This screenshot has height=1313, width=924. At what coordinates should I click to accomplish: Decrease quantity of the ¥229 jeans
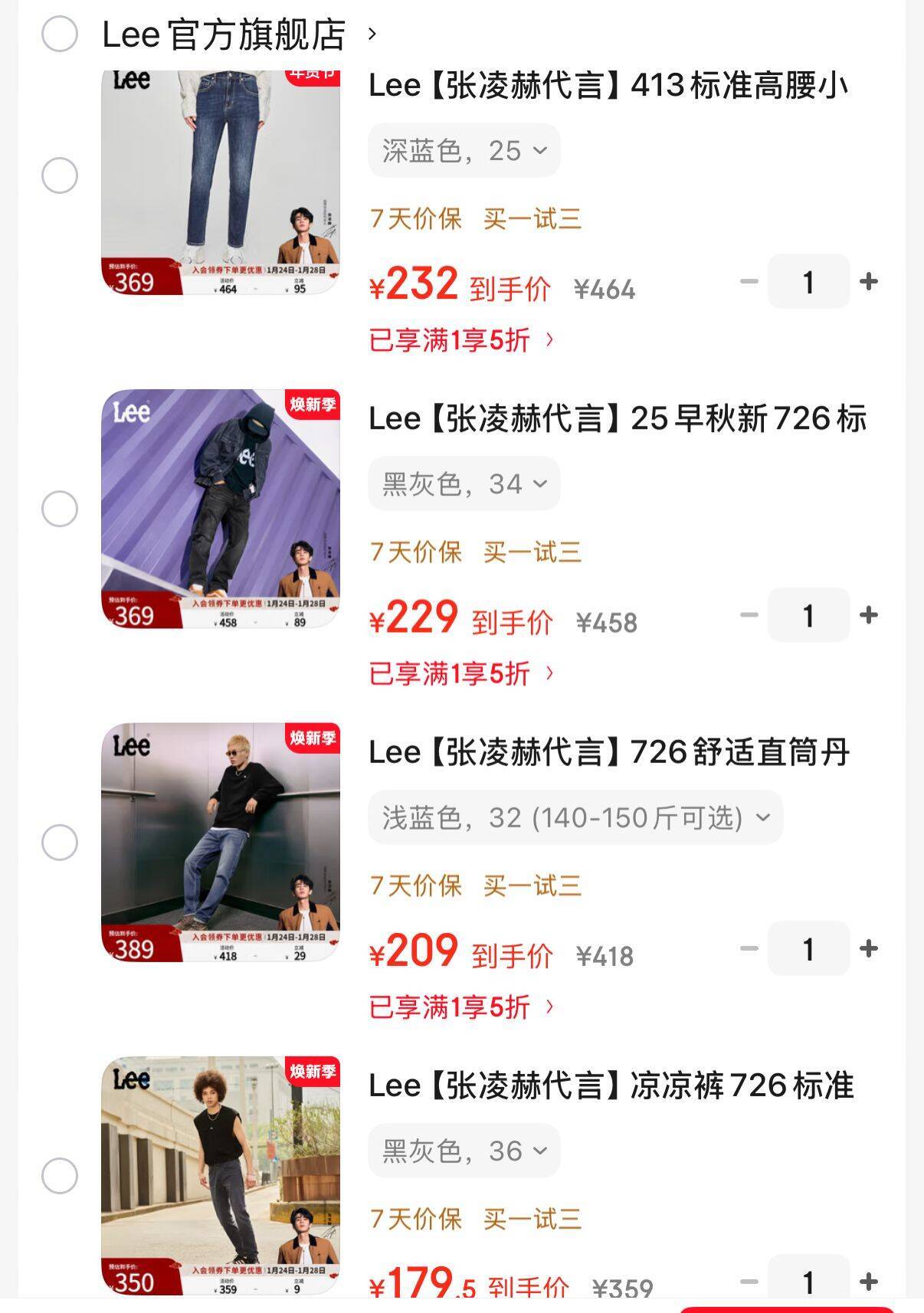pyautogui.click(x=749, y=615)
